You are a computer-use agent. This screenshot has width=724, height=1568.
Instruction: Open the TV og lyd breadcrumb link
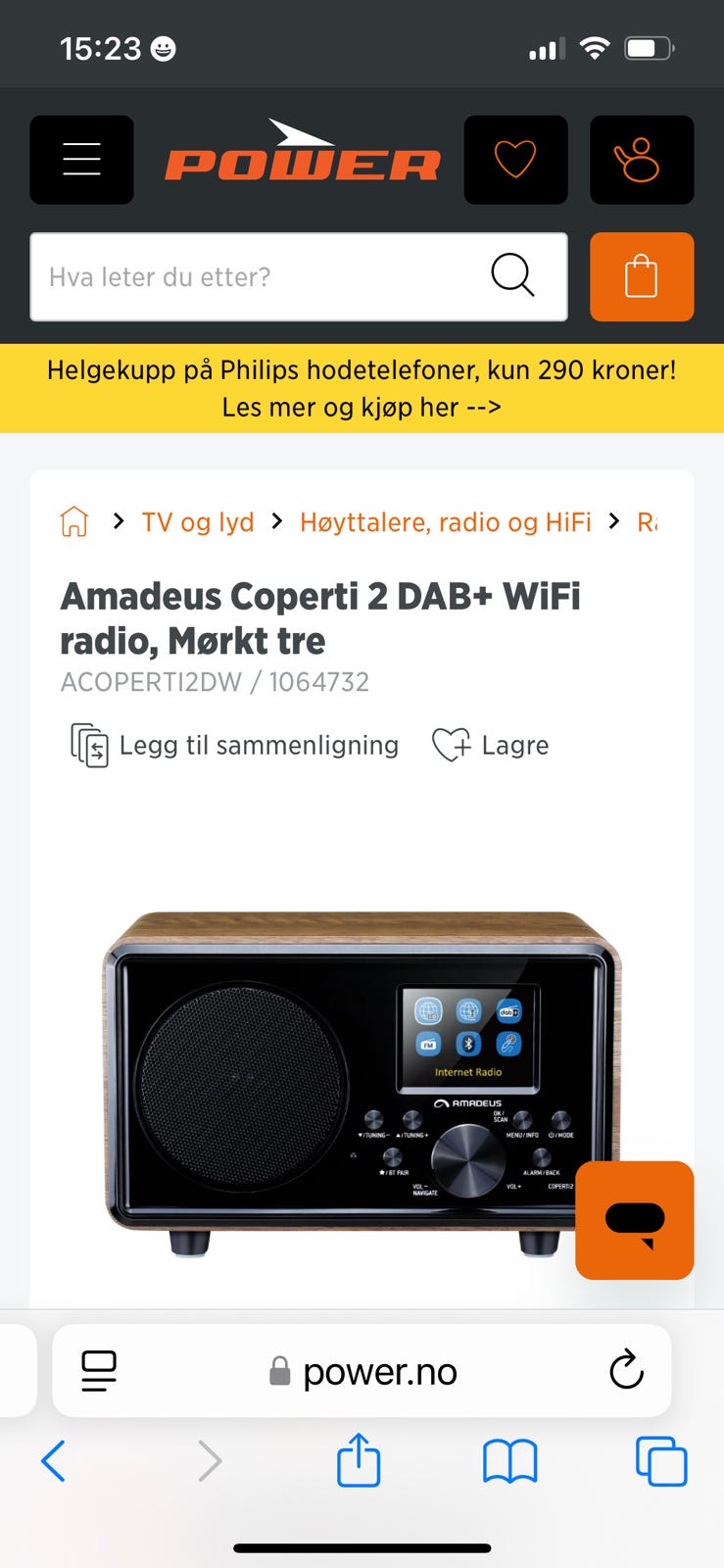(x=197, y=521)
